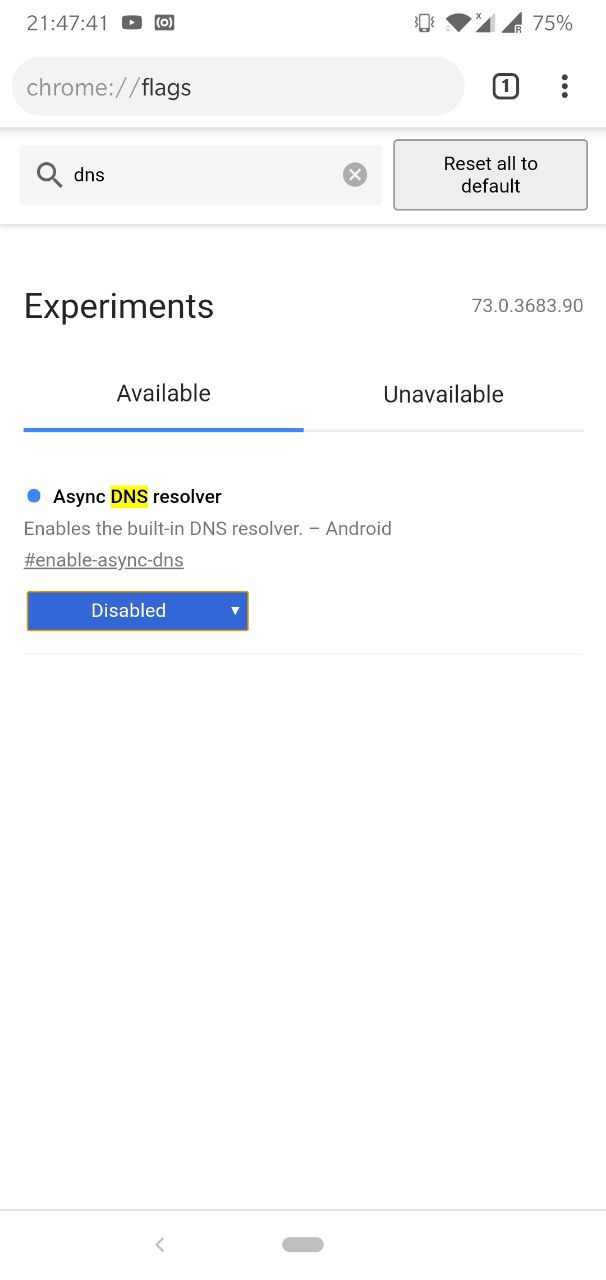This screenshot has height=1280, width=606.
Task: Tap the home pill in navigation bar
Action: (x=303, y=1244)
